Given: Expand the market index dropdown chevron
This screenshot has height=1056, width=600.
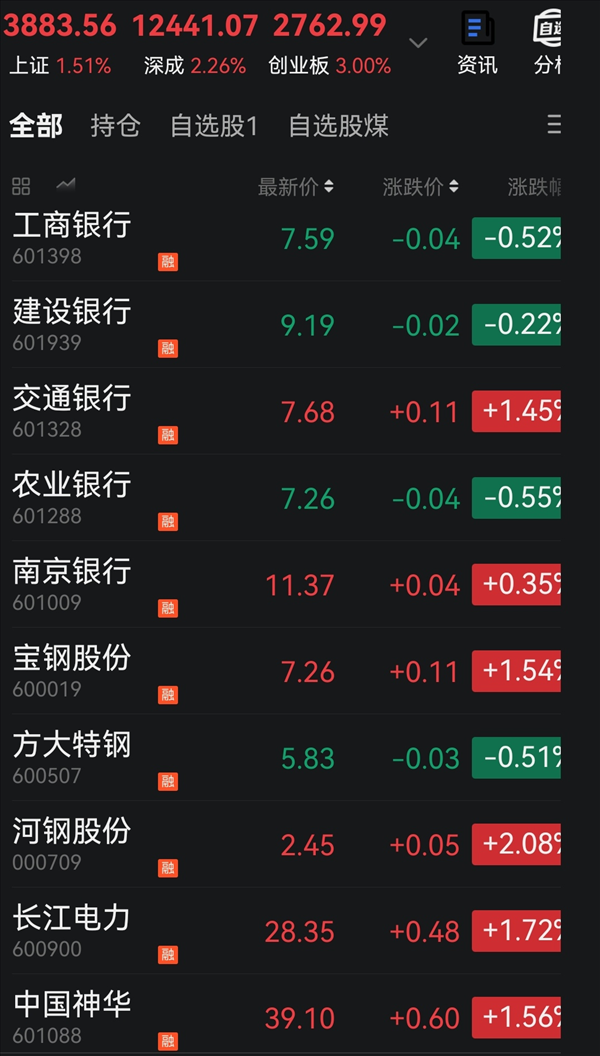Looking at the screenshot, I should (x=418, y=43).
